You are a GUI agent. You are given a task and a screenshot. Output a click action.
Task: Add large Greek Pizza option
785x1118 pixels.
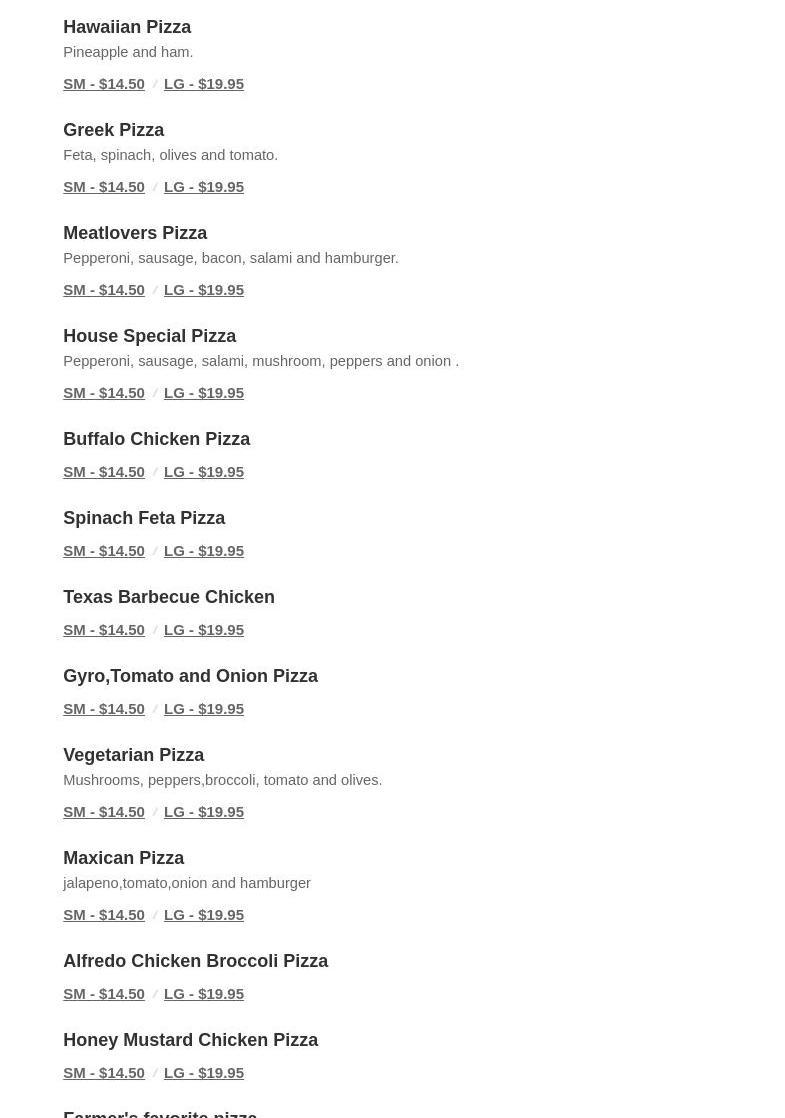[204, 187]
